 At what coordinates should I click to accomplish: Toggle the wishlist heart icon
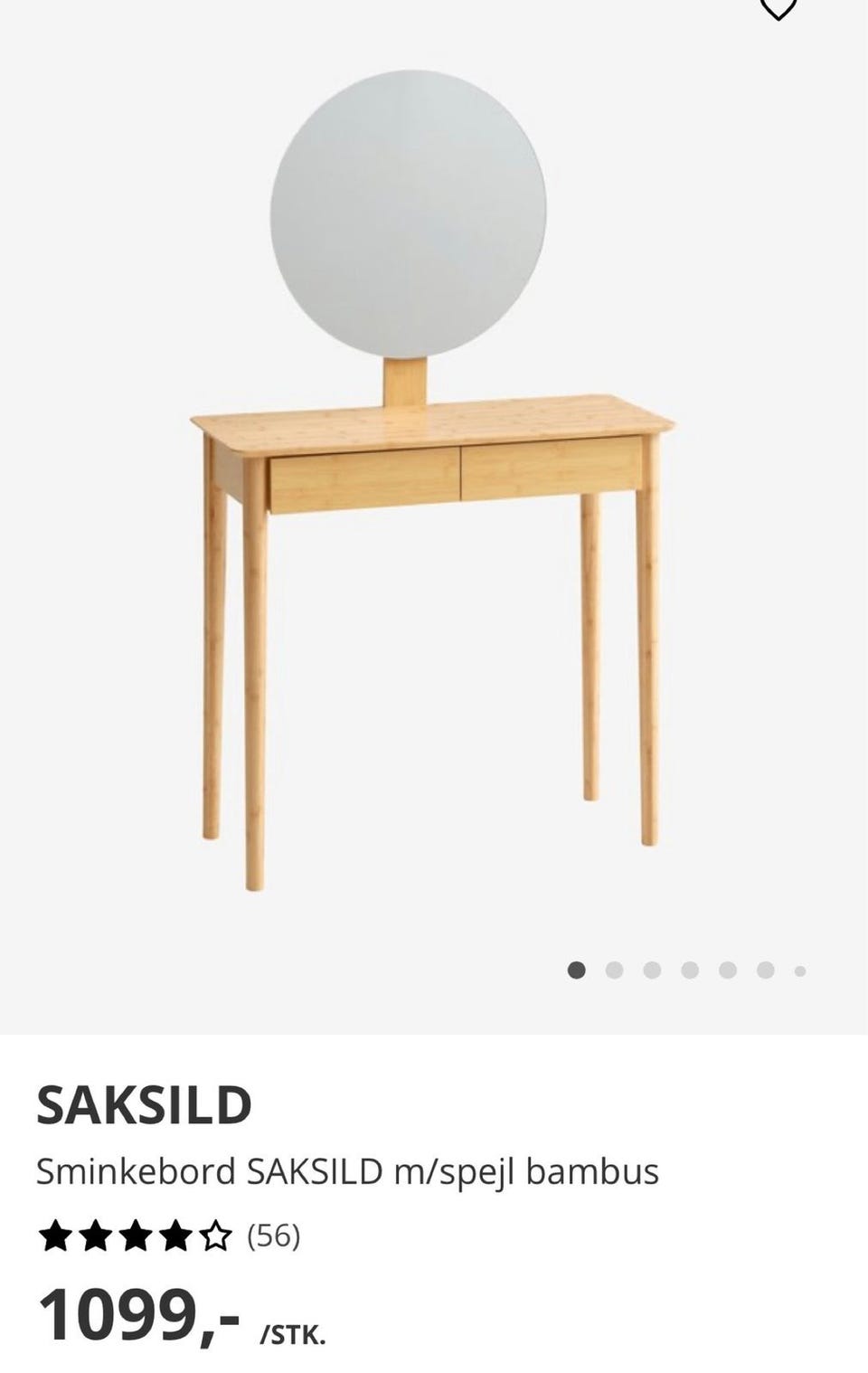point(778,9)
